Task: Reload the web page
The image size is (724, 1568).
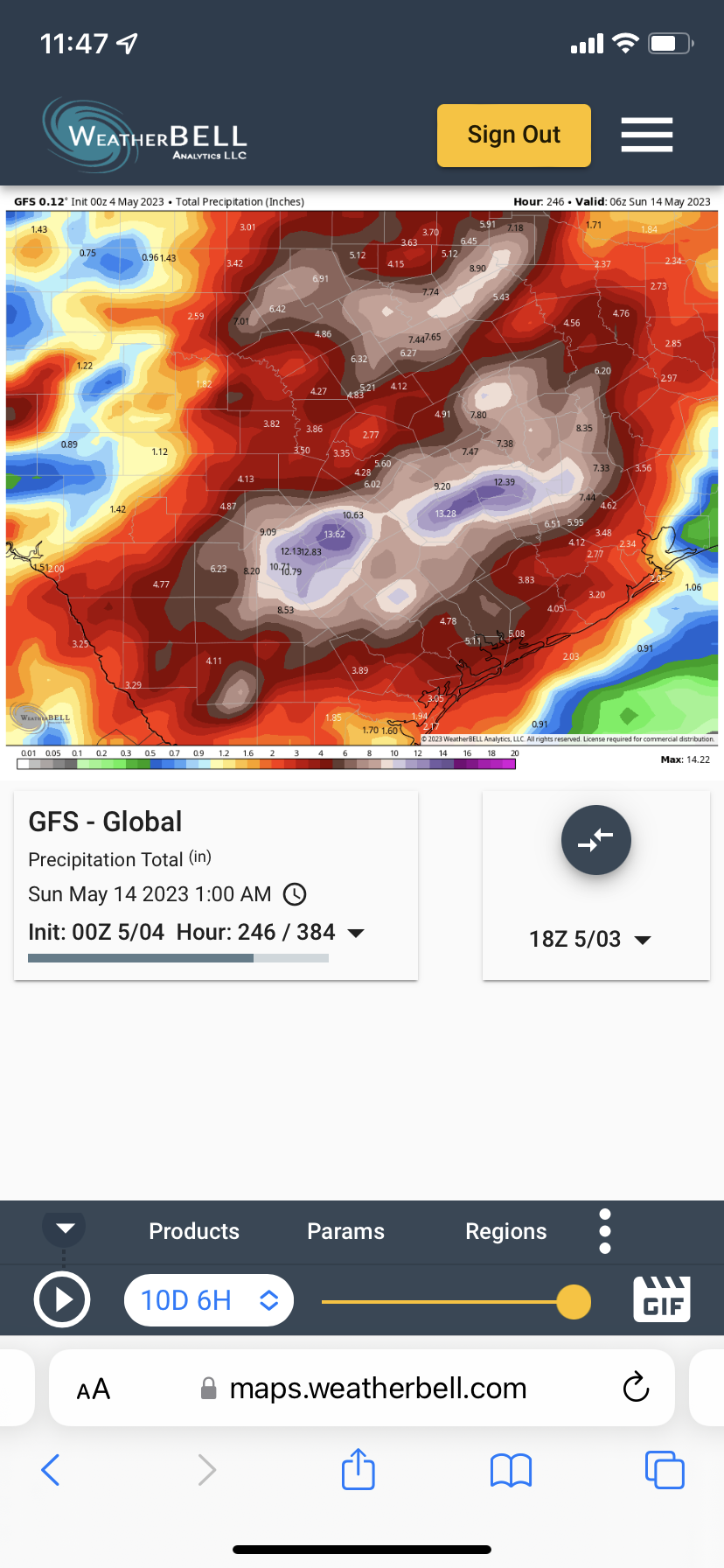Action: pos(636,1388)
